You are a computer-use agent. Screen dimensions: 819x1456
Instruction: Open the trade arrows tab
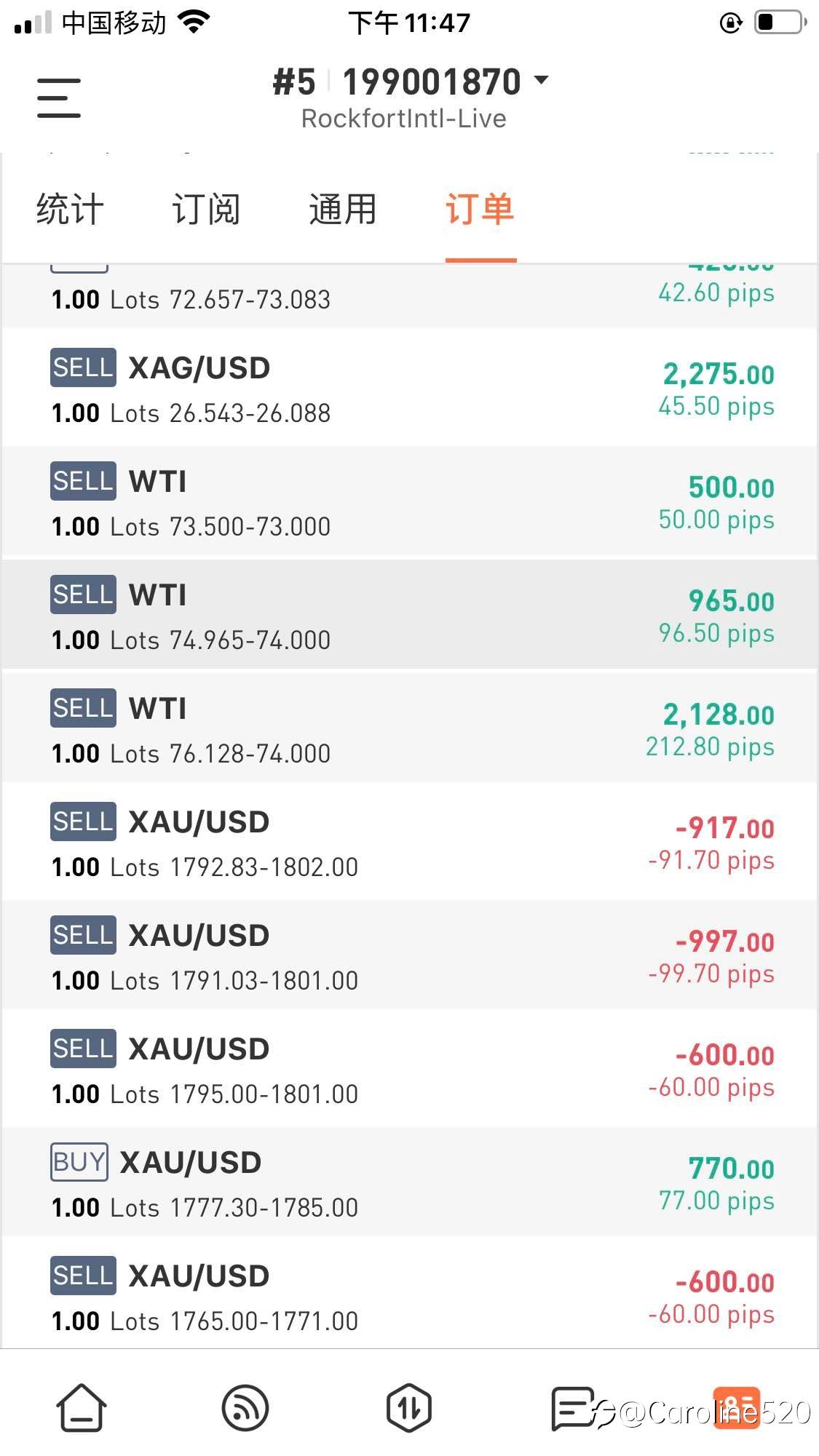tap(408, 1408)
